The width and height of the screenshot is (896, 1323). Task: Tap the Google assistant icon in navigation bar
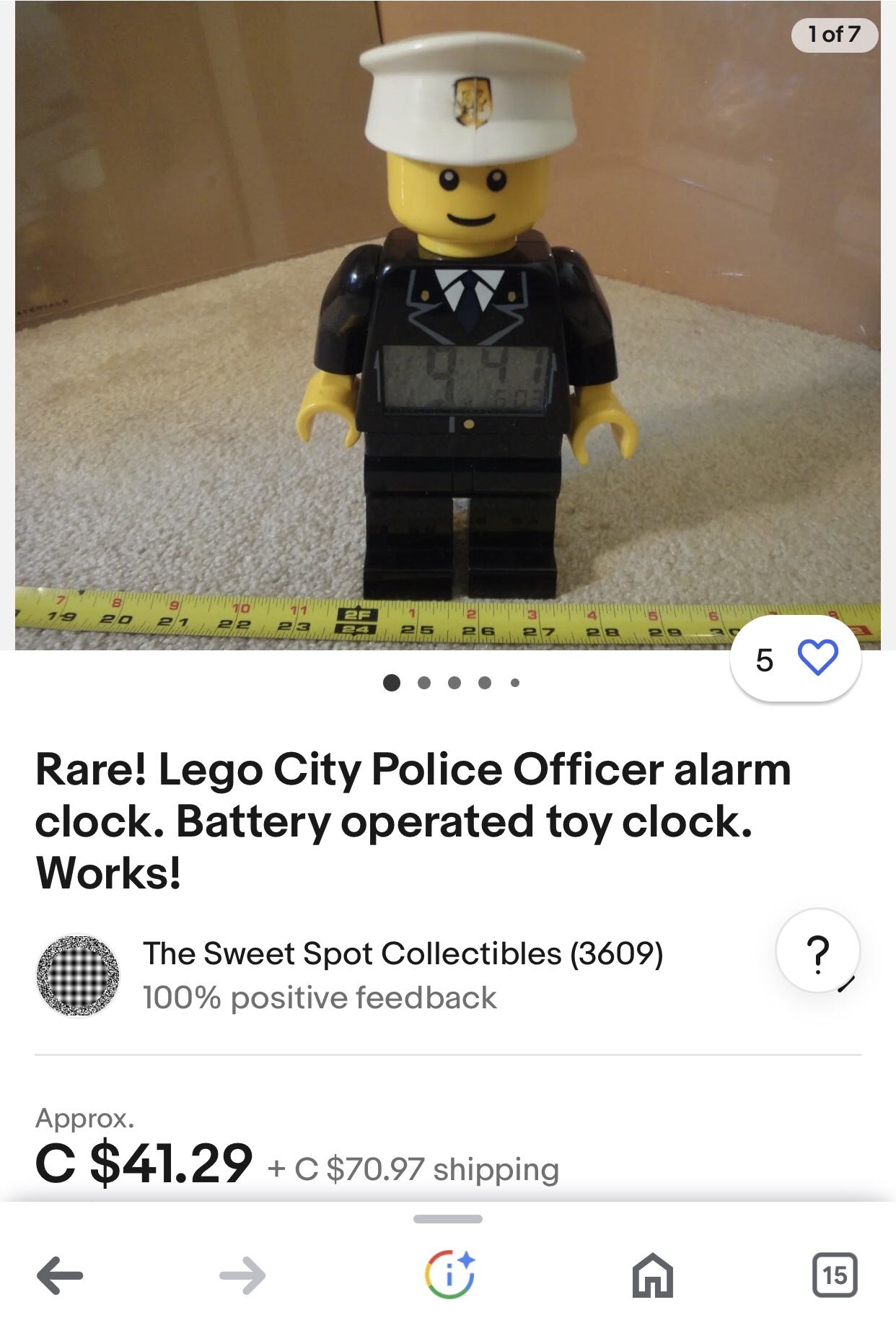click(x=447, y=1276)
